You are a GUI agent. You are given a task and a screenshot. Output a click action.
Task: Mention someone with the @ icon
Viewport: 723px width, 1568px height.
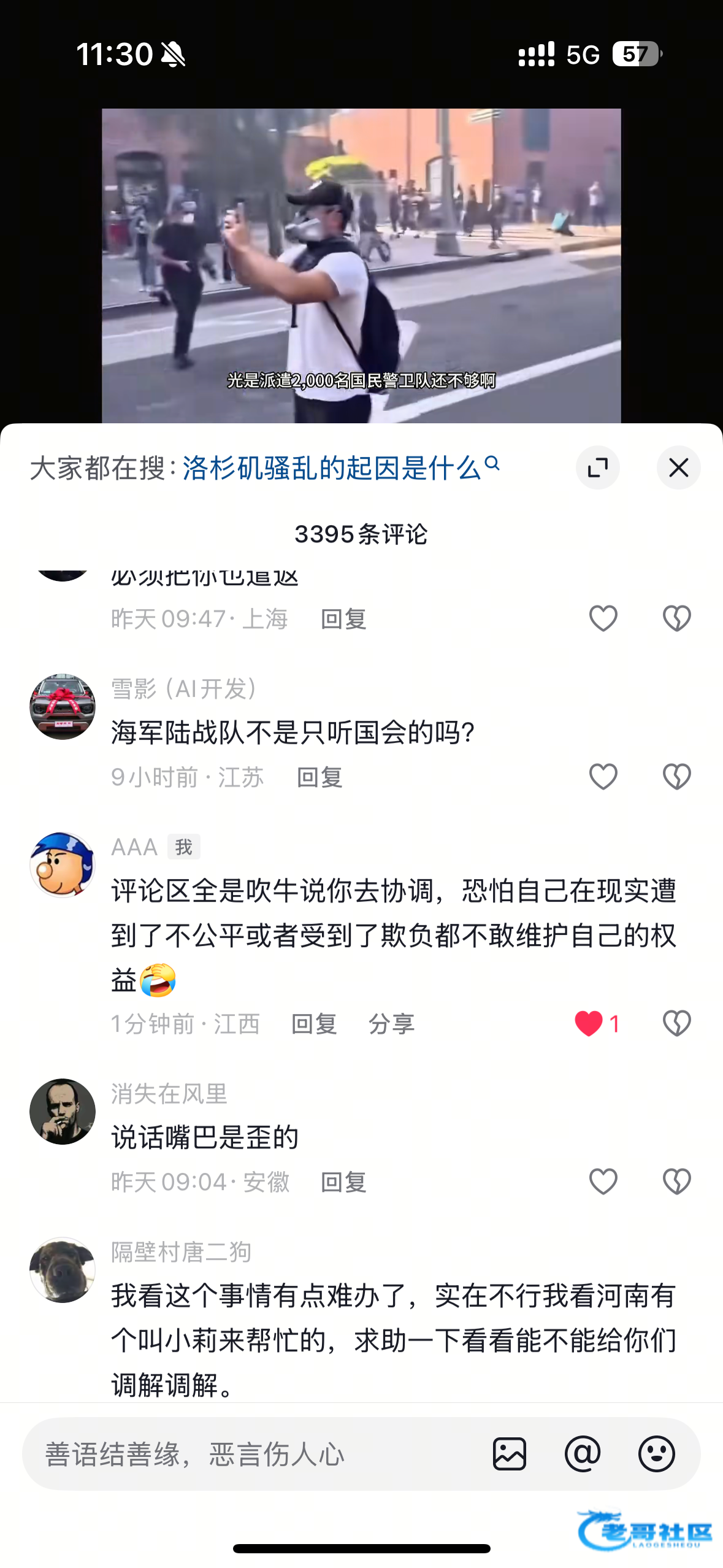point(583,1454)
